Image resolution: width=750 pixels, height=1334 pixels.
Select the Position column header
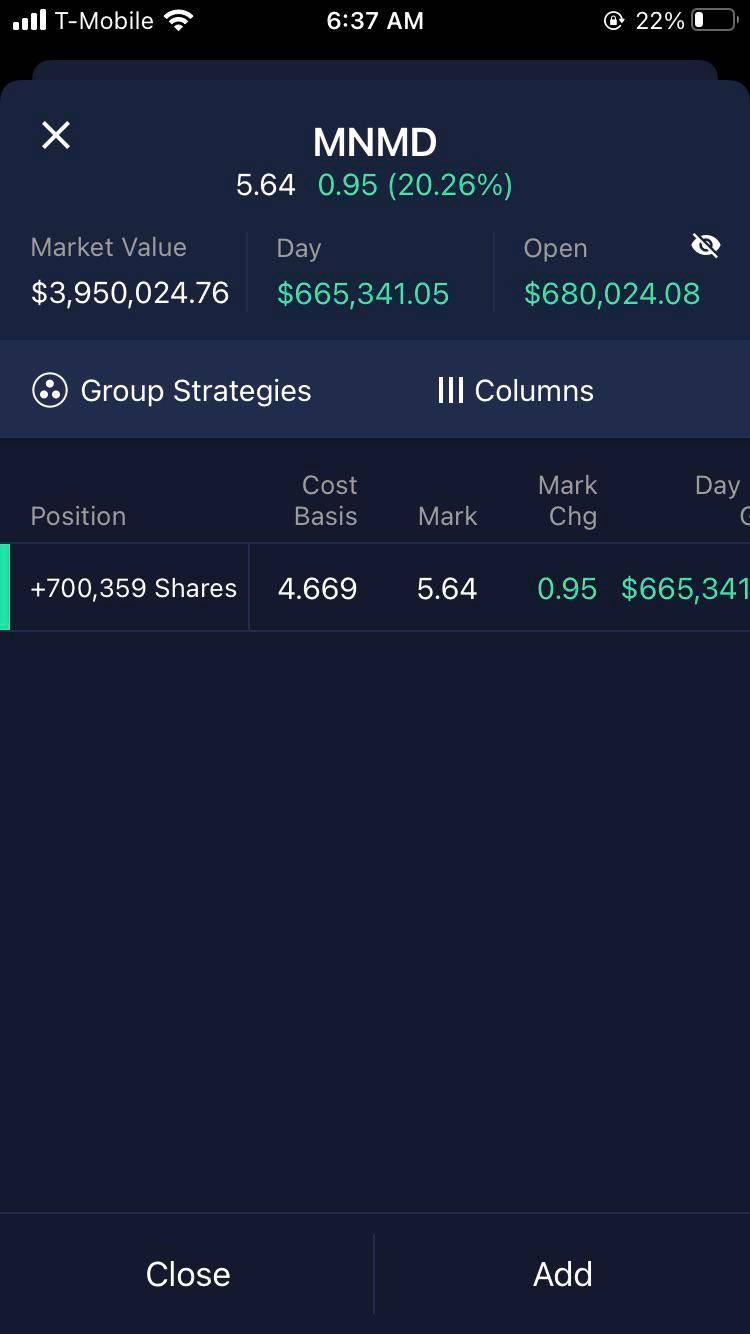coord(78,516)
